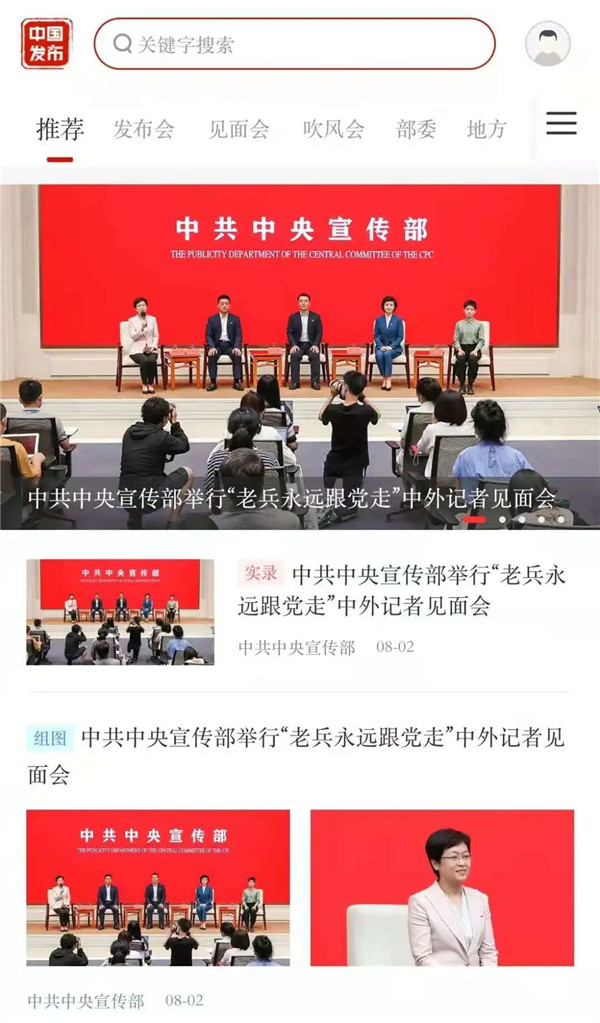600x1023 pixels.
Task: Tap the 中国发布 logo icon
Action: pos(47,44)
